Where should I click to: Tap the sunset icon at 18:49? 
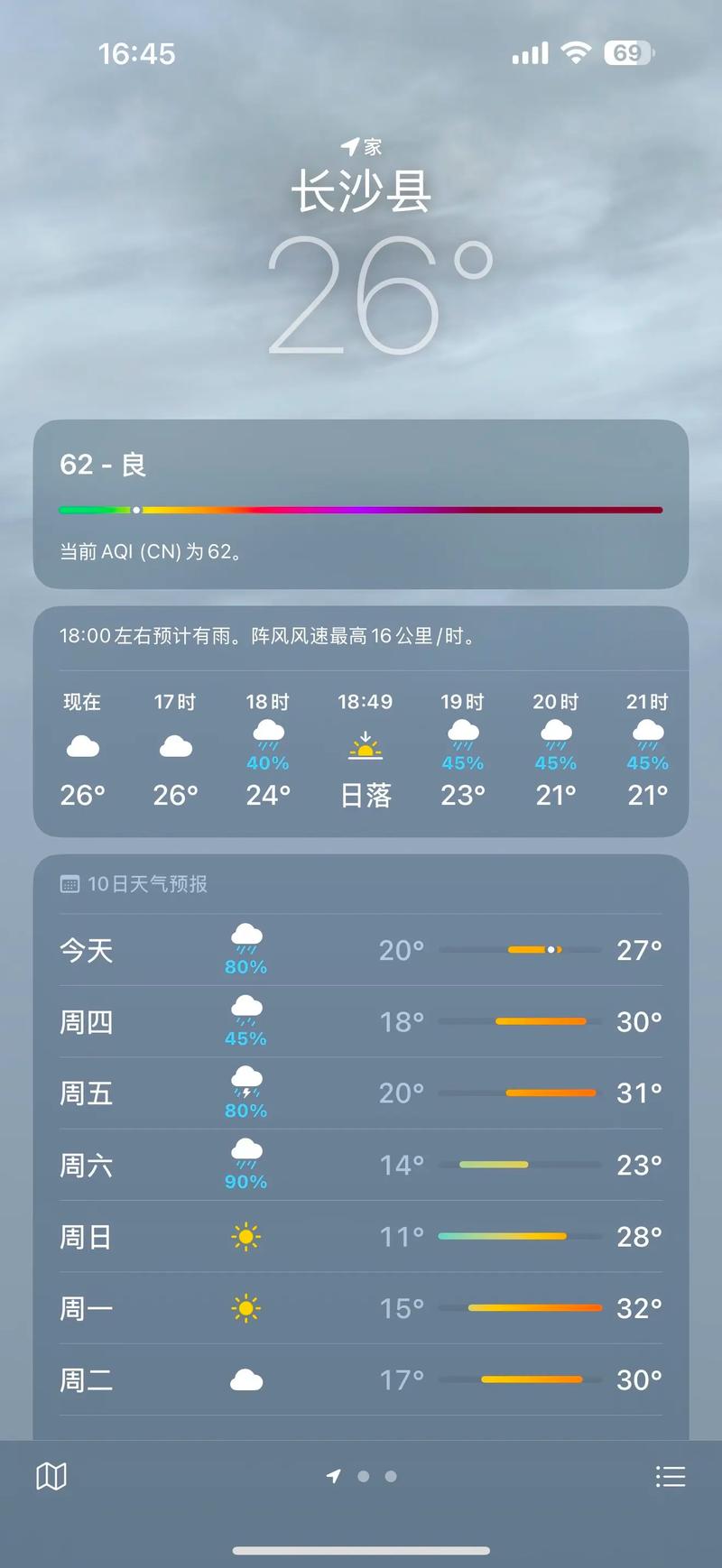click(365, 745)
